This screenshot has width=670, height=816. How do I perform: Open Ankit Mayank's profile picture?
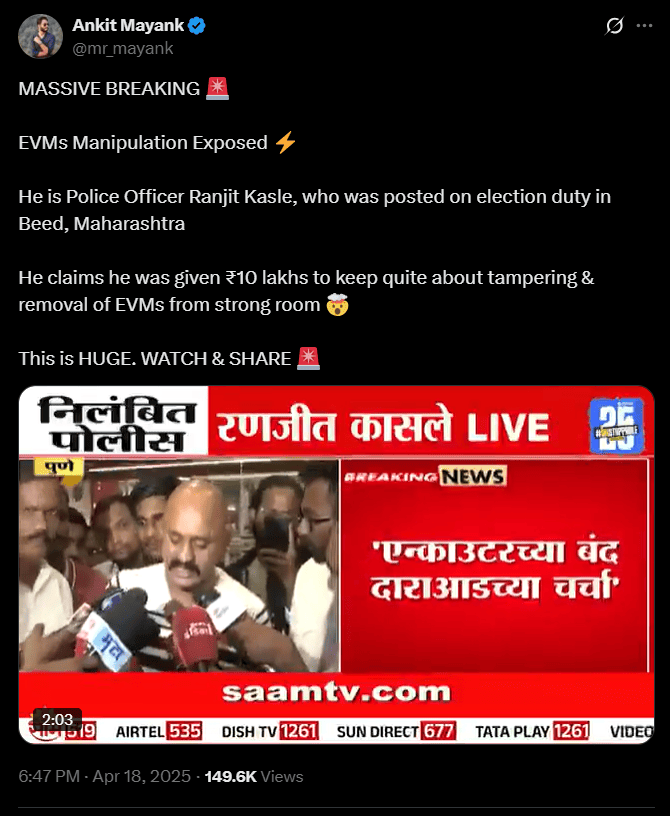tap(38, 36)
